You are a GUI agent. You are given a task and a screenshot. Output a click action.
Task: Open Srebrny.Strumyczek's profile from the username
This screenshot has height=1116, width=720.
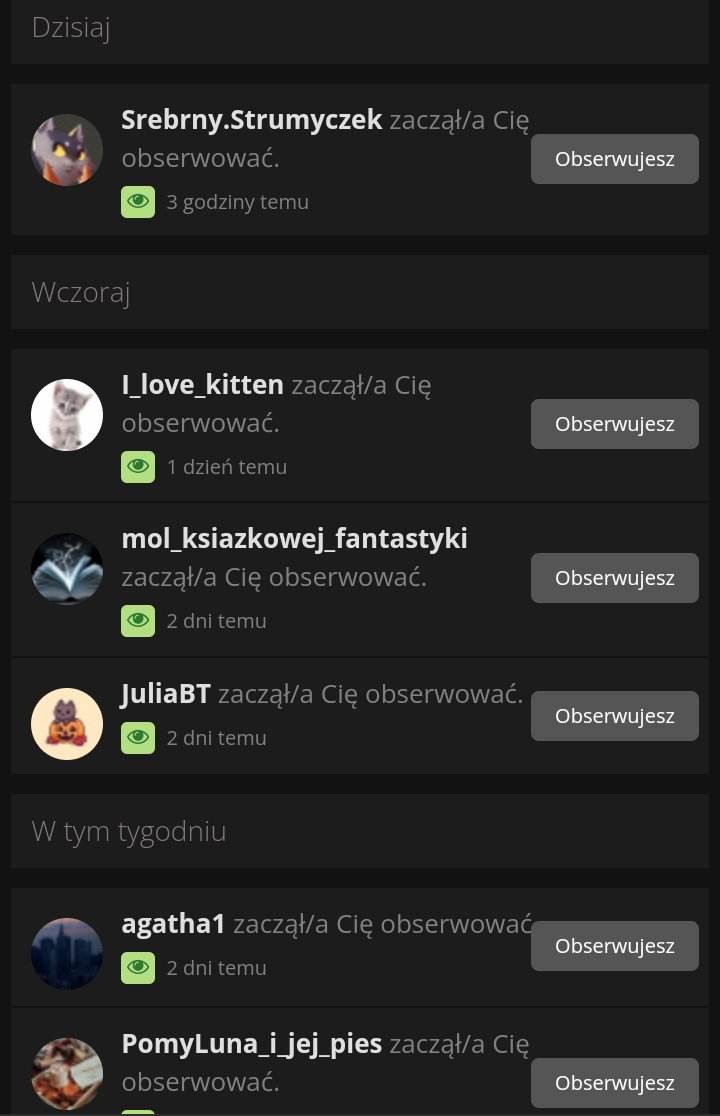point(251,120)
